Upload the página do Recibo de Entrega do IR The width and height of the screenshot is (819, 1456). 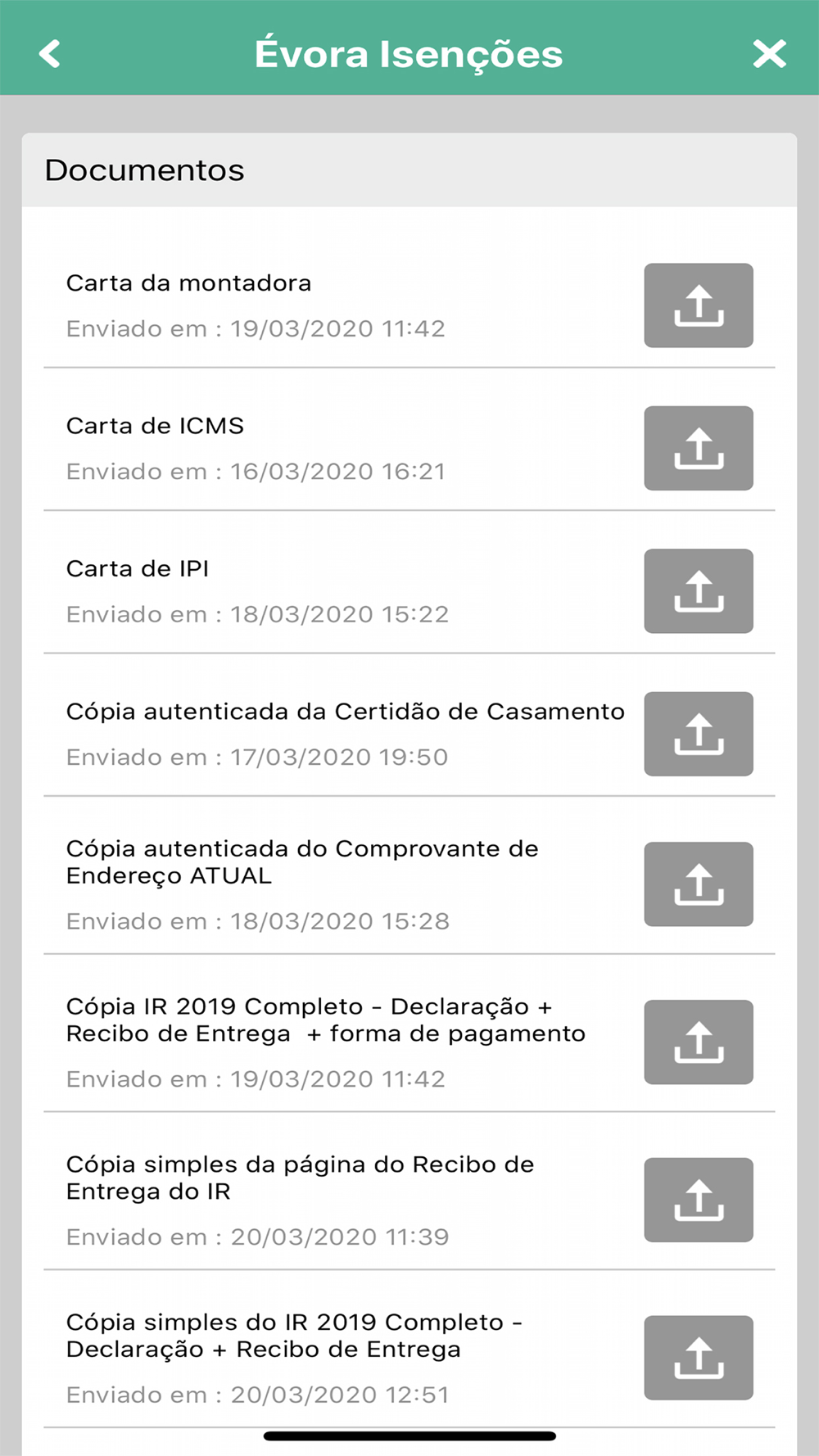(x=699, y=1201)
